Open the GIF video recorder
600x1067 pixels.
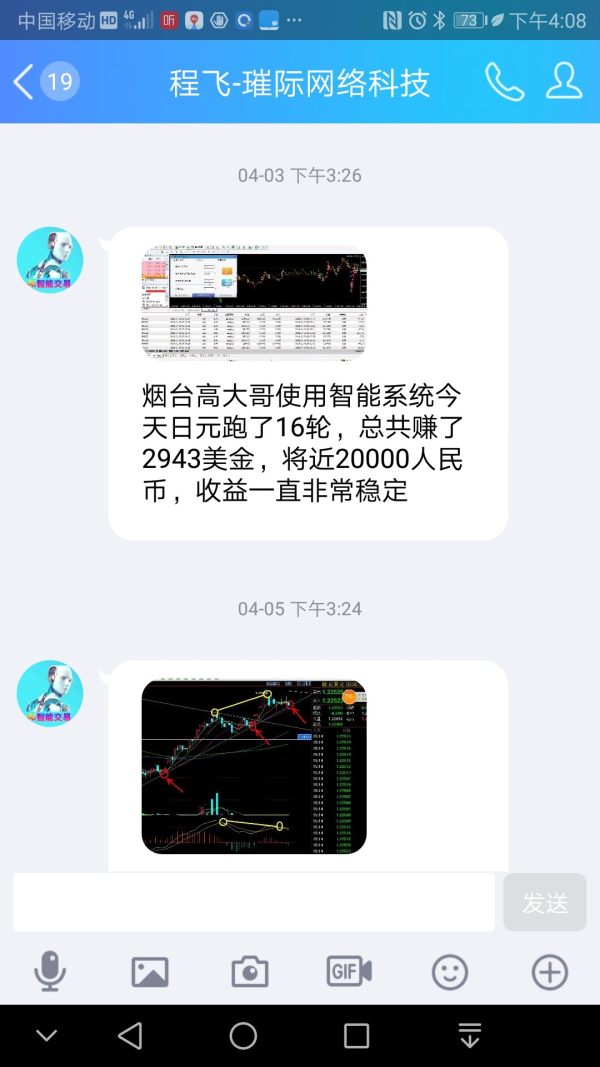[x=349, y=971]
